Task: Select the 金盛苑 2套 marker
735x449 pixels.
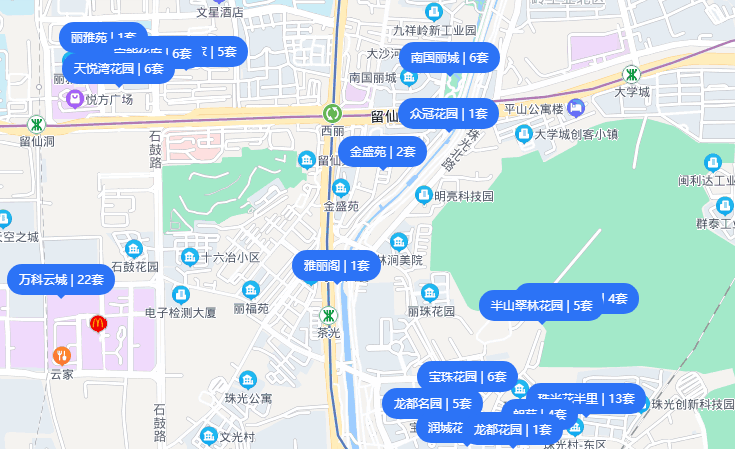Action: (x=382, y=152)
